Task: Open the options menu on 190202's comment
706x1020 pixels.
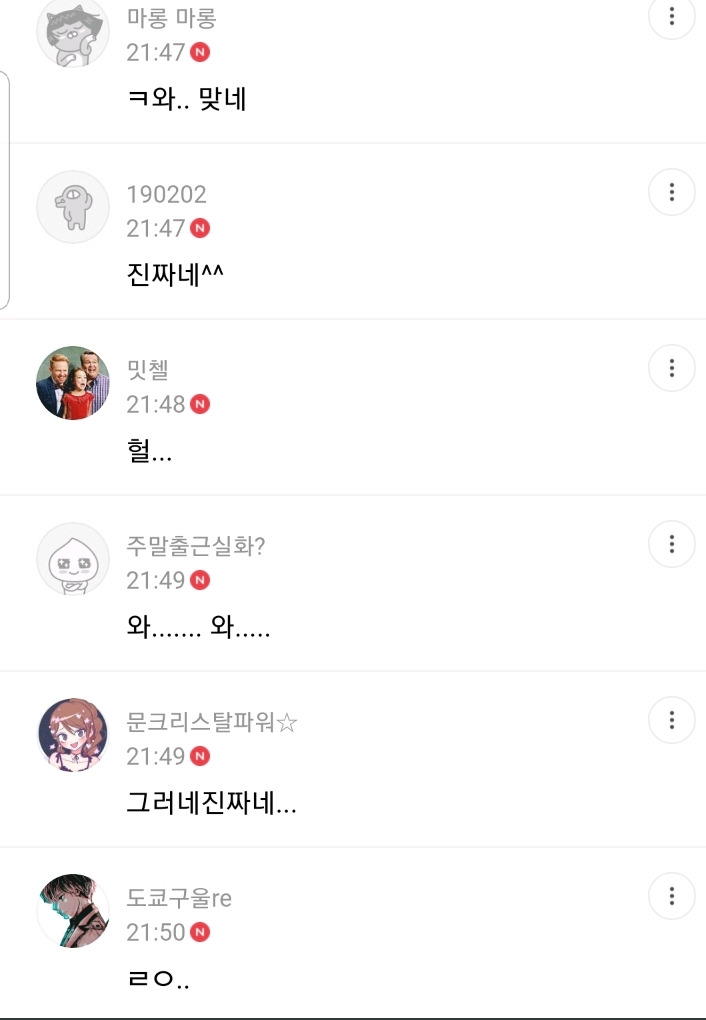Action: pos(672,192)
